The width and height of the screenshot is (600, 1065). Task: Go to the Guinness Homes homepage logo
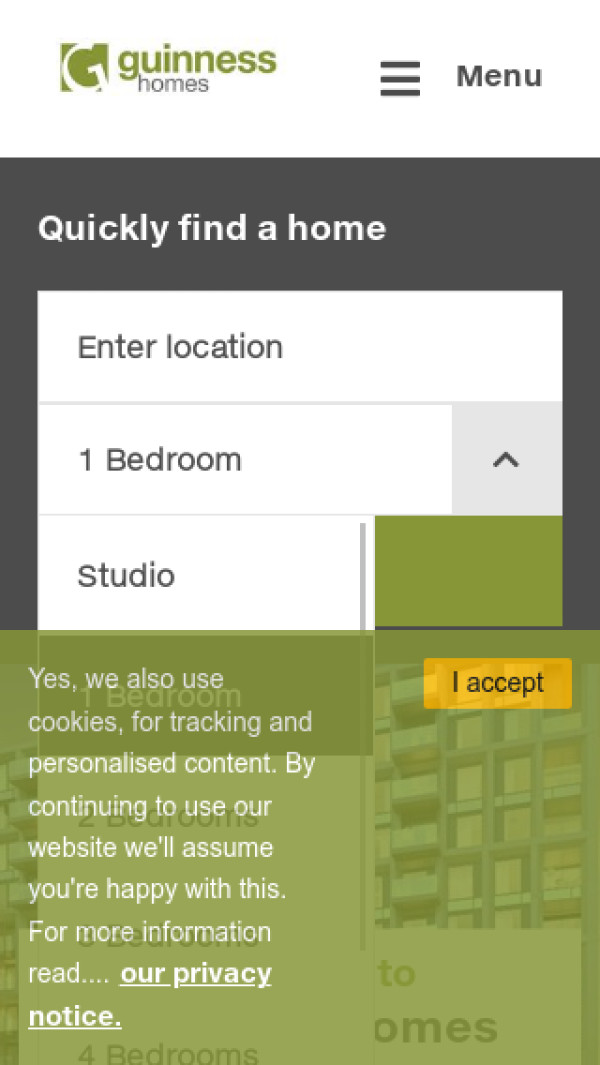tap(168, 67)
